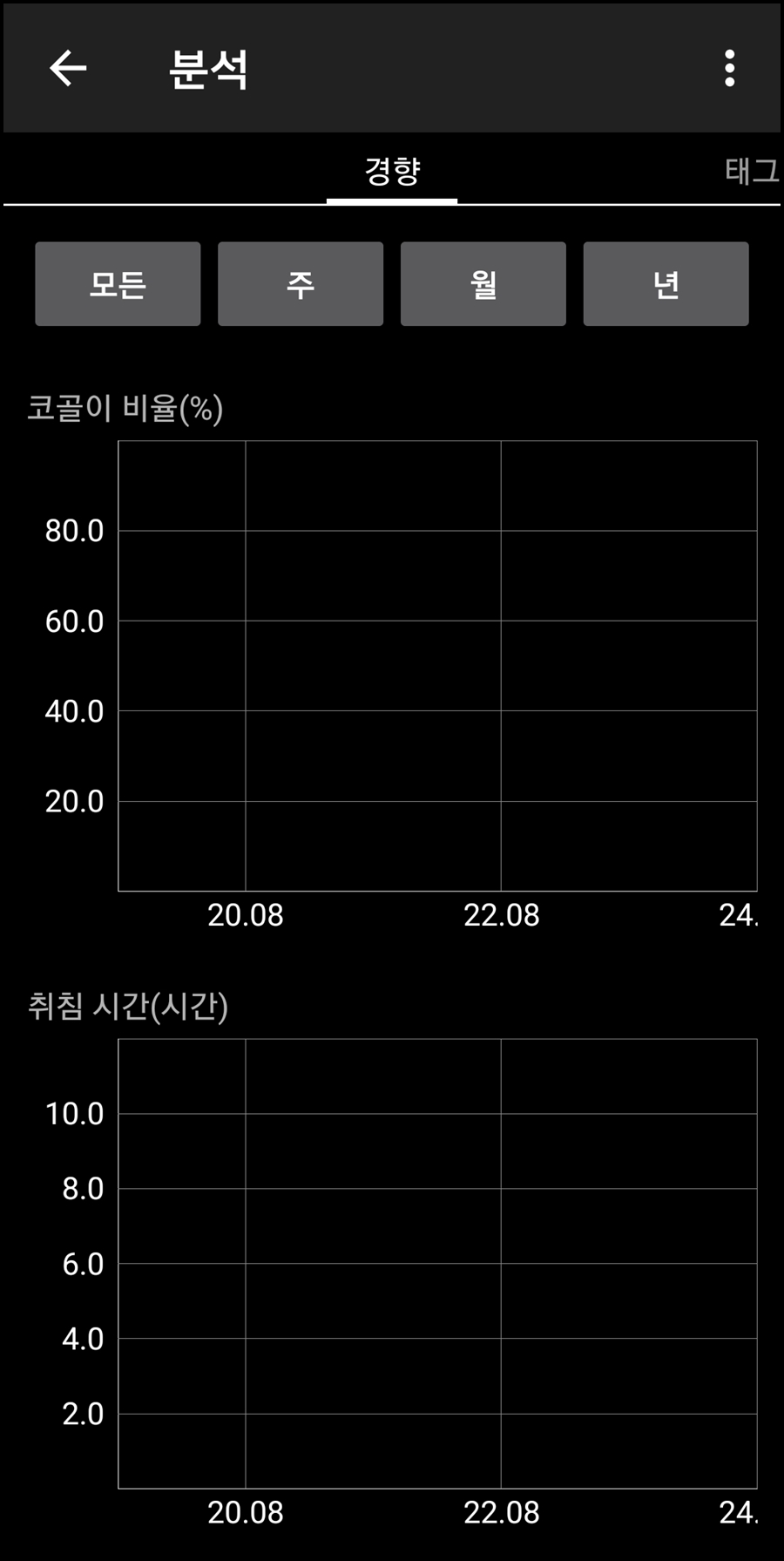Click the 10.0 axis value on sleep chart
The height and width of the screenshot is (1561, 784).
(77, 1113)
